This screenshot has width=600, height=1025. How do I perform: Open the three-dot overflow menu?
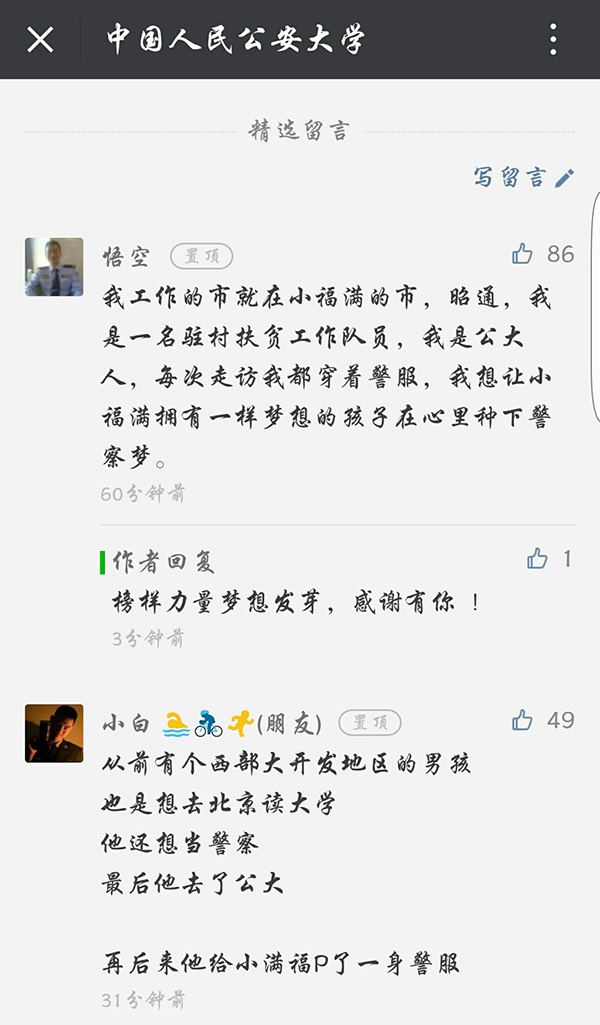(x=553, y=40)
